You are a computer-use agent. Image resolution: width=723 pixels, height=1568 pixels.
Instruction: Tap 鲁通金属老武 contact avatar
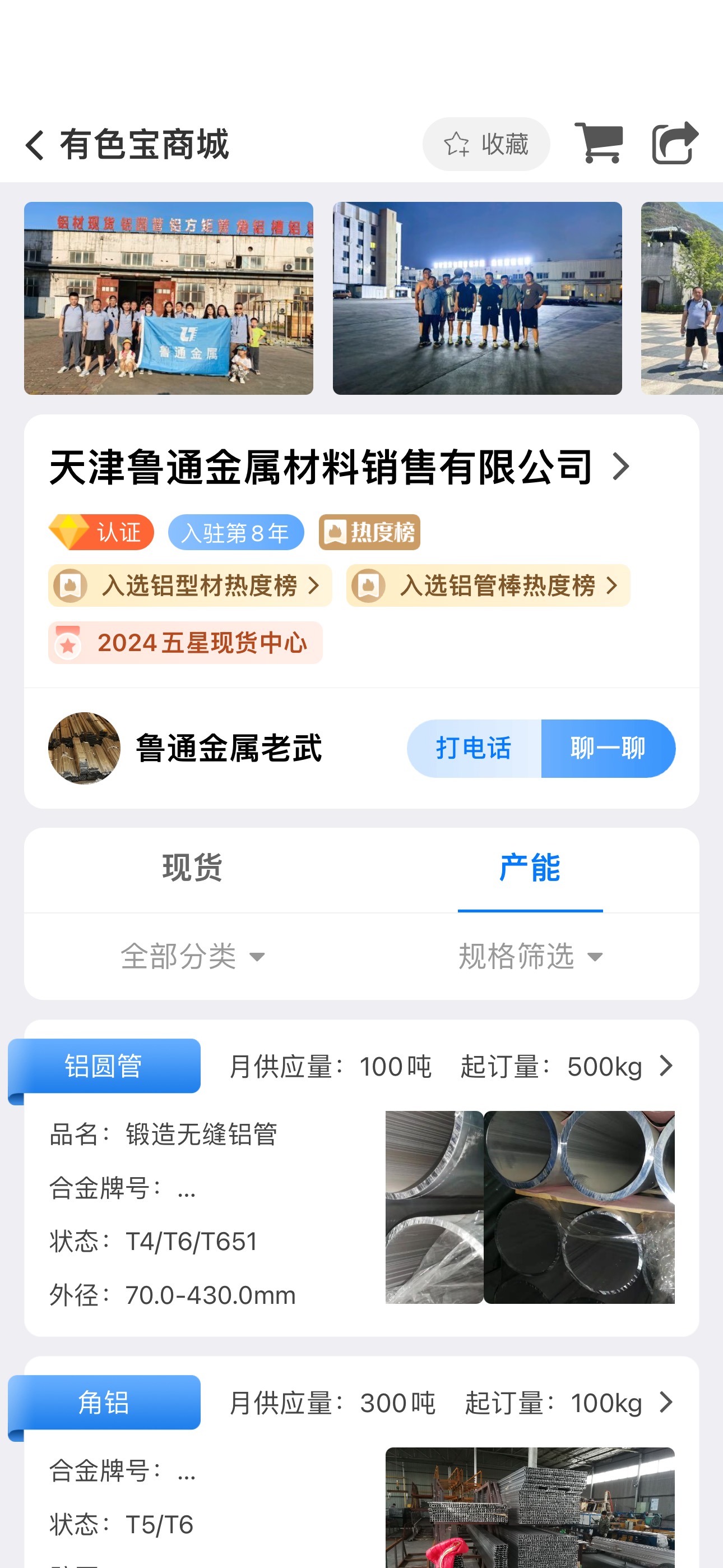pos(84,748)
